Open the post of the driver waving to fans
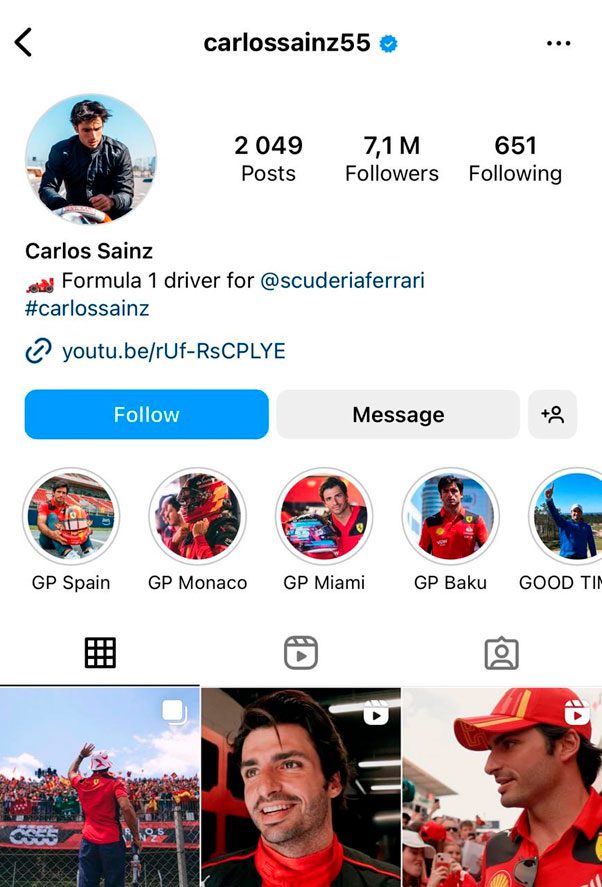 [x=99, y=787]
